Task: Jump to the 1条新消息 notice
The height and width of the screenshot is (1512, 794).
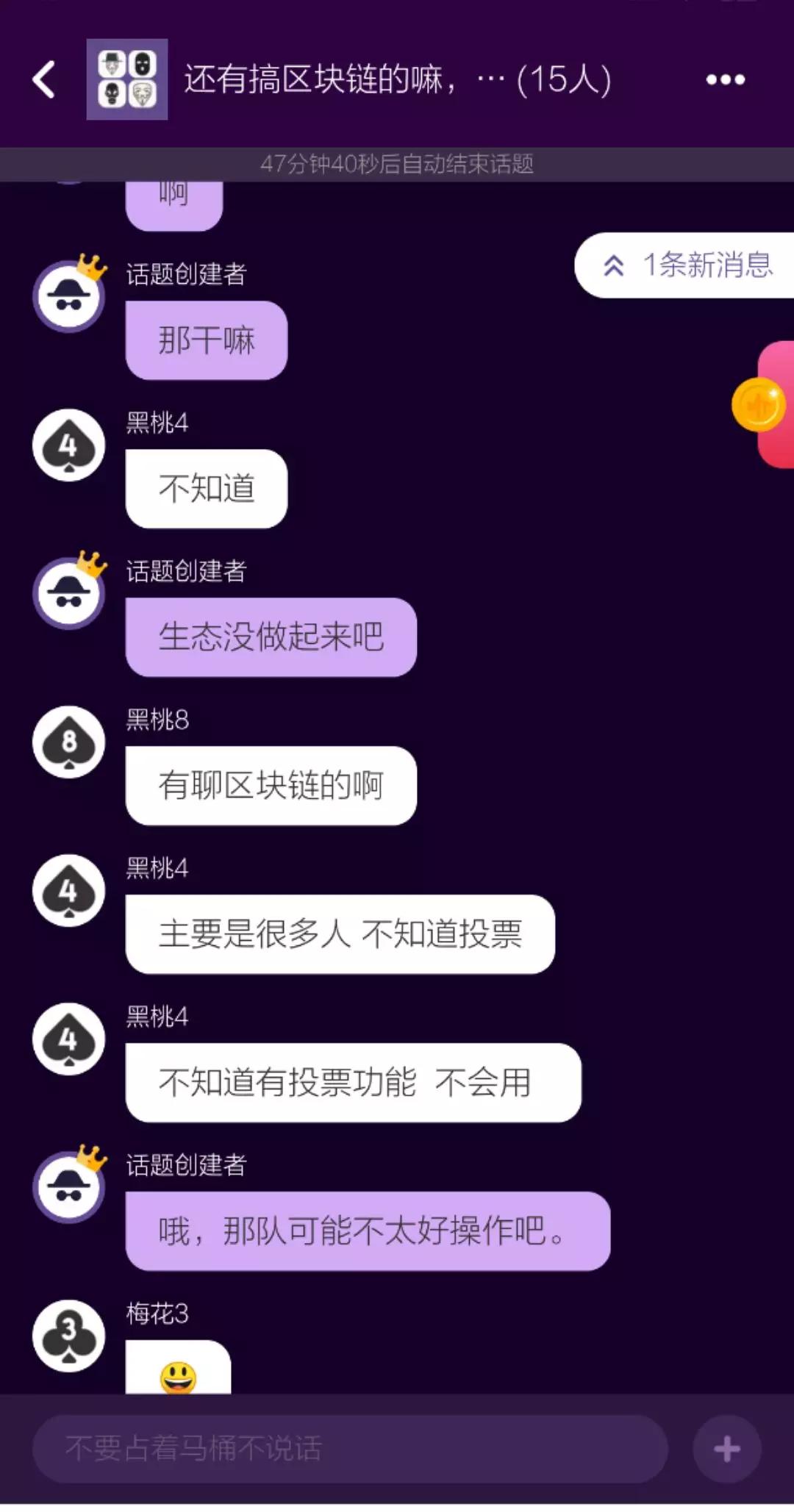Action: pyautogui.click(x=687, y=265)
